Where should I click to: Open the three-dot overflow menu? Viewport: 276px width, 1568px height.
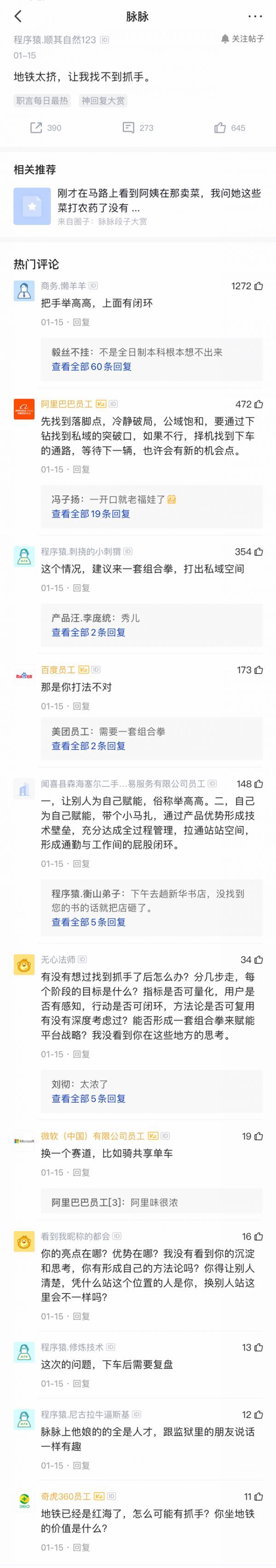(255, 17)
